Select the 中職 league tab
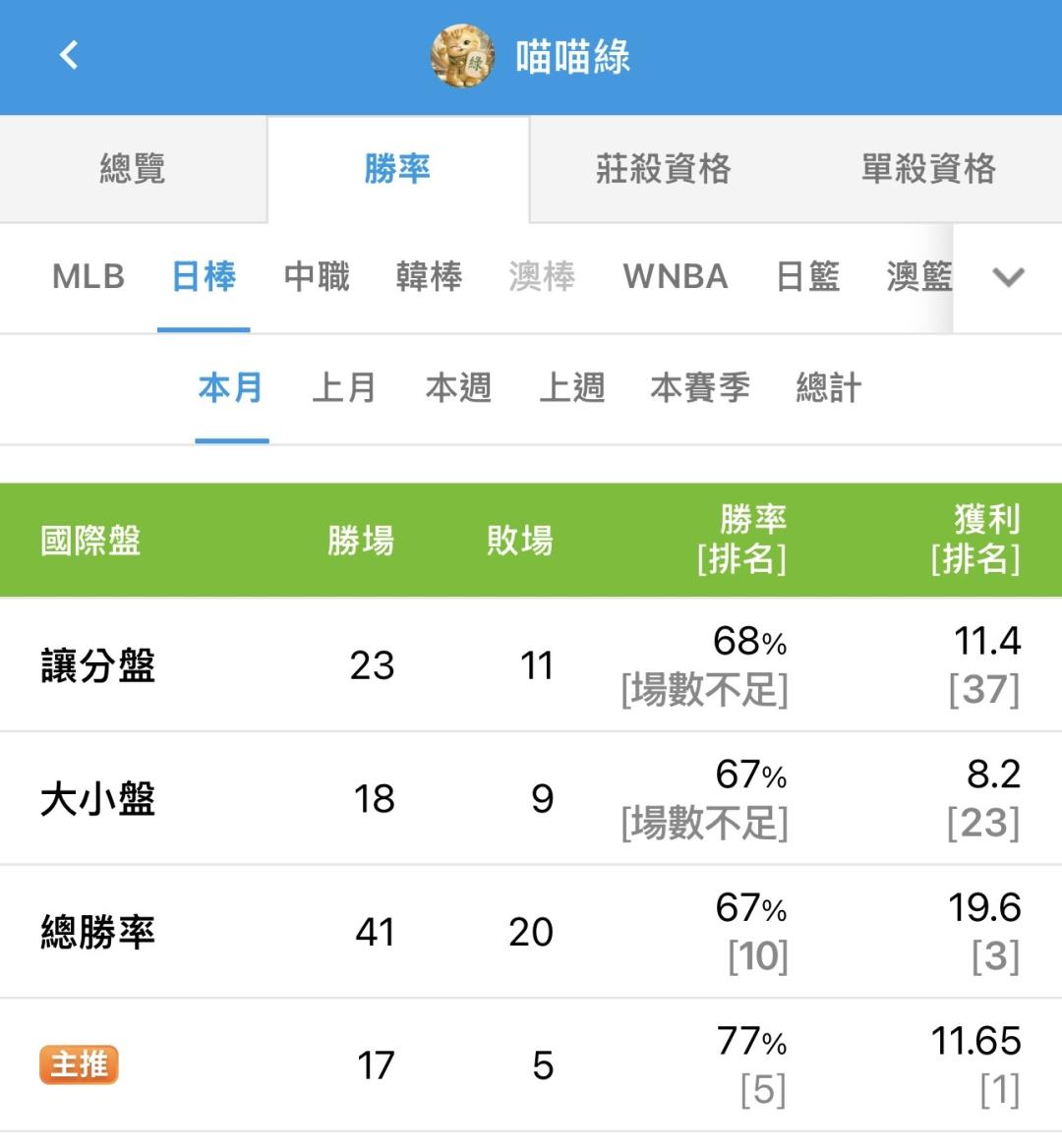Screen dimensions: 1062x1148 click(317, 277)
